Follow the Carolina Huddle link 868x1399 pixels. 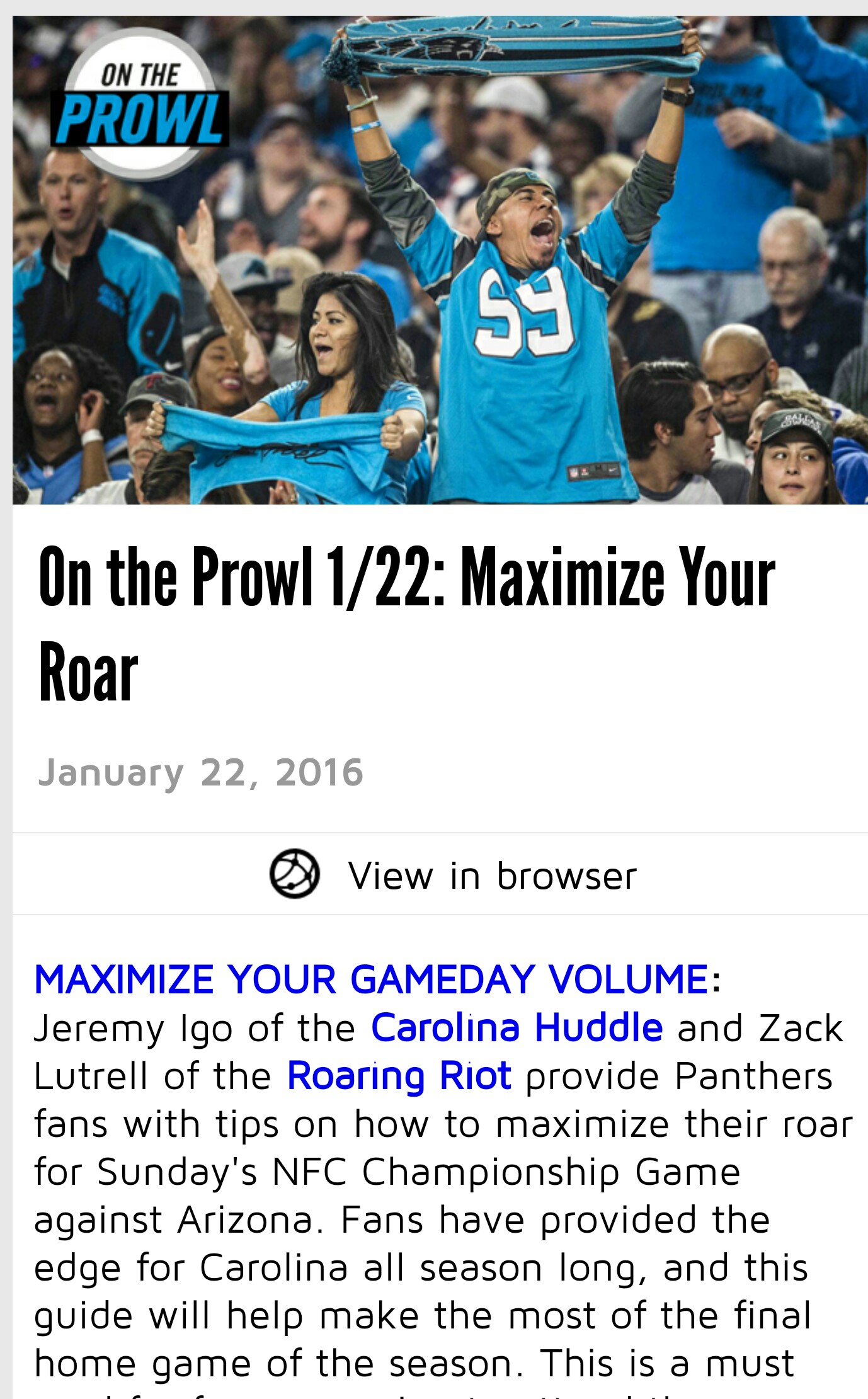click(517, 1028)
